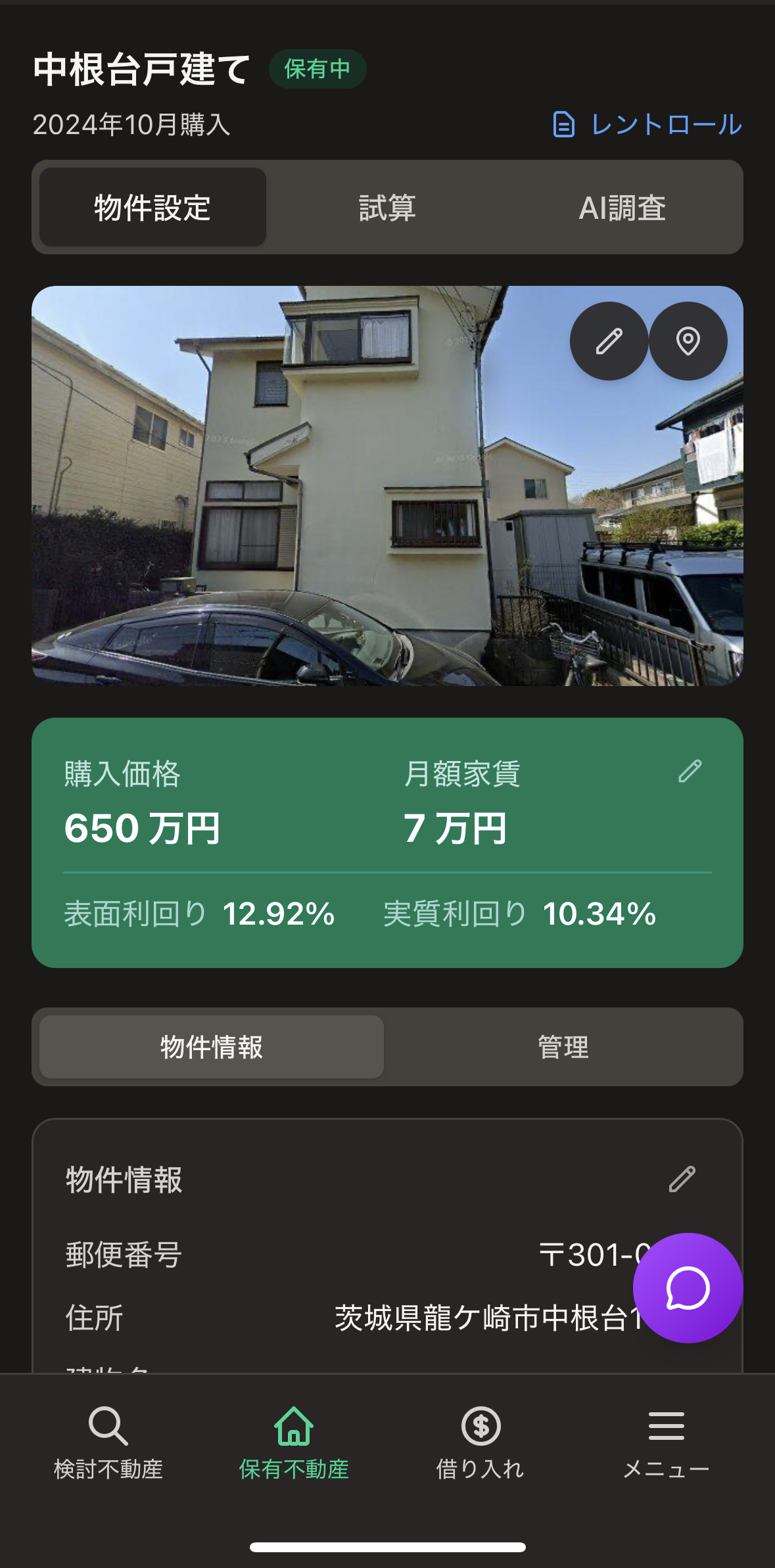Edit the purchase price and rent card

pyautogui.click(x=690, y=771)
